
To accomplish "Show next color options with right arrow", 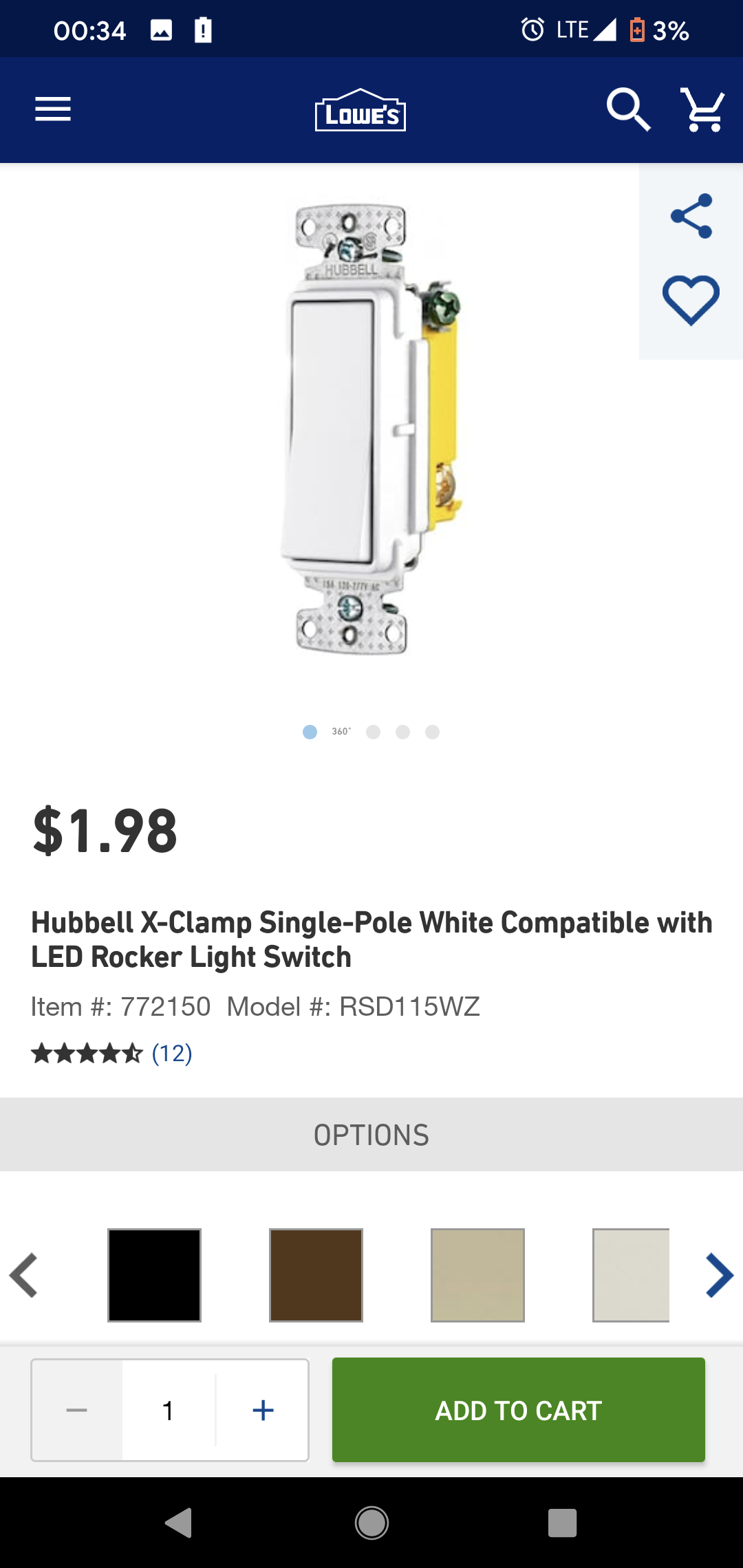I will tap(720, 1275).
